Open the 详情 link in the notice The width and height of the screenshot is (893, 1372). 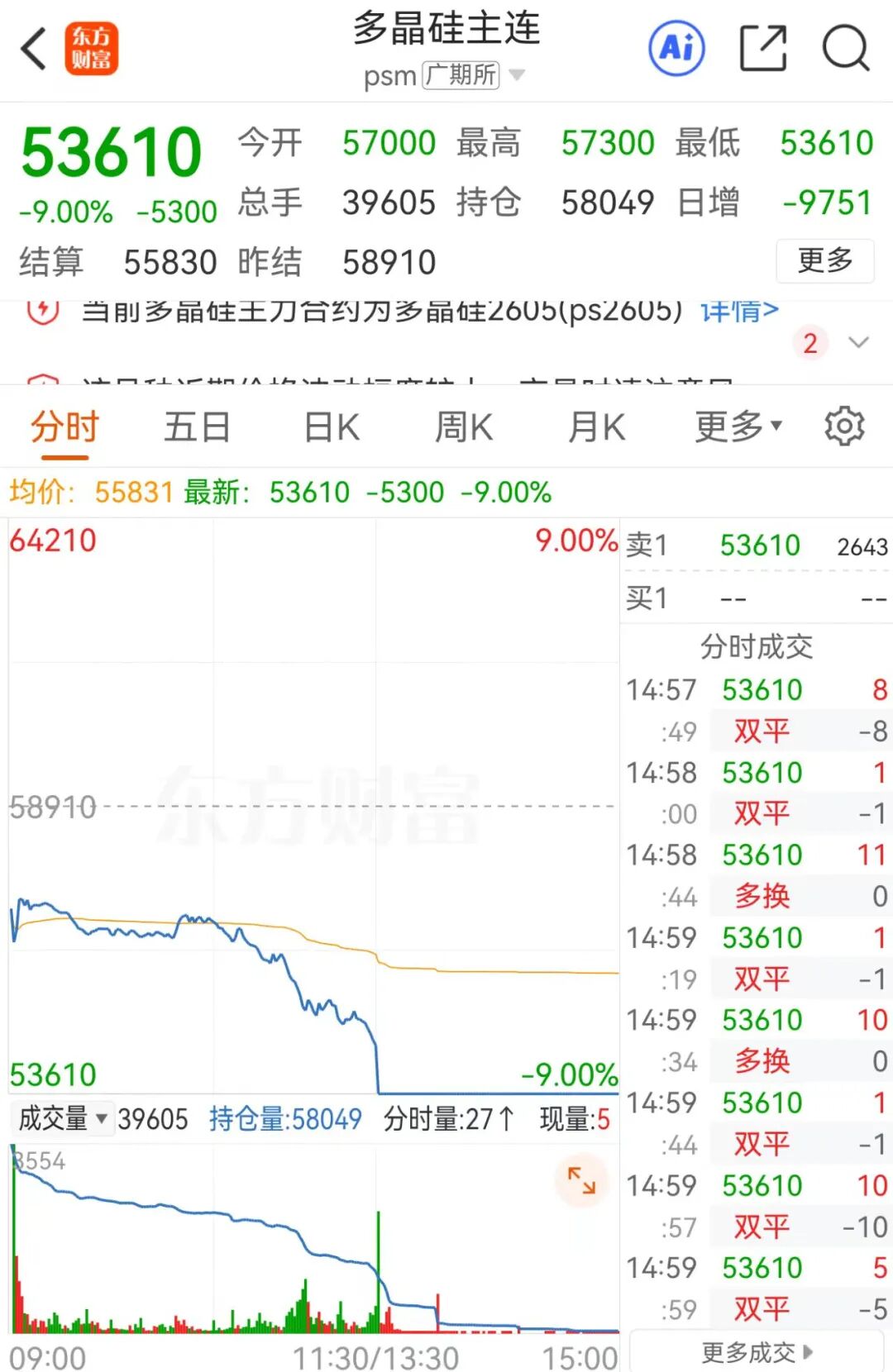(x=739, y=311)
